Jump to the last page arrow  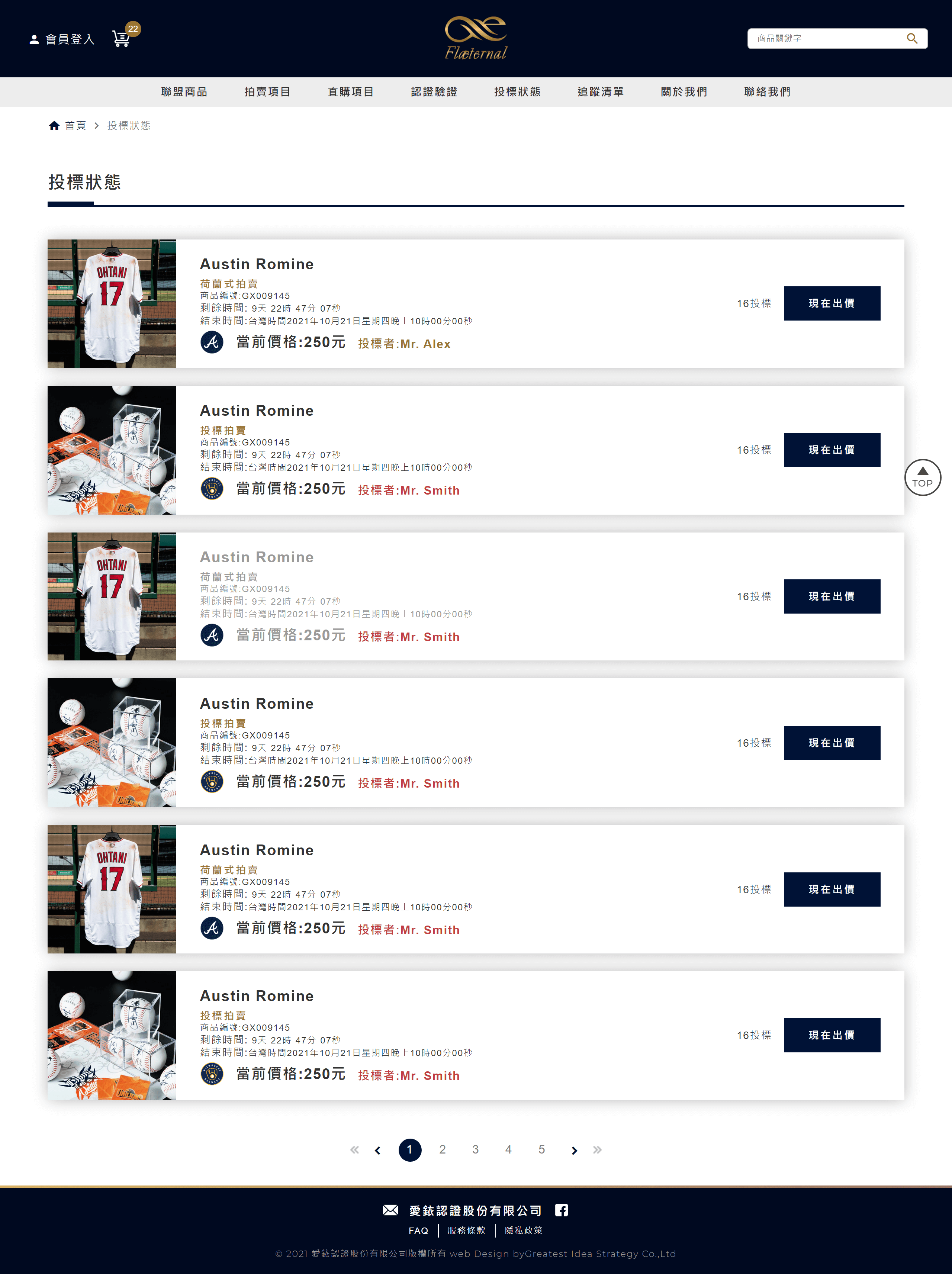point(597,1150)
